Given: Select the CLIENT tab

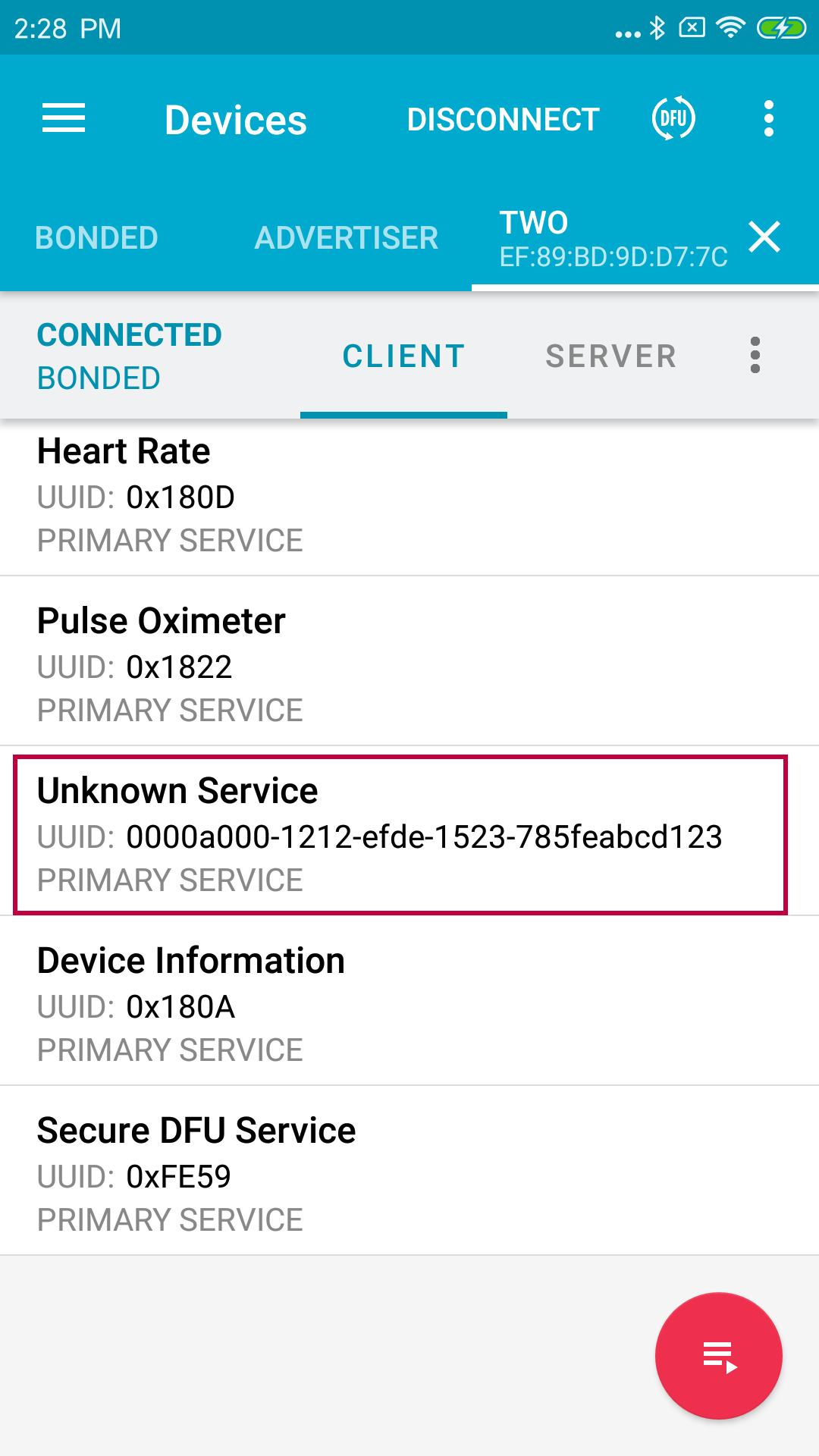Looking at the screenshot, I should [403, 356].
